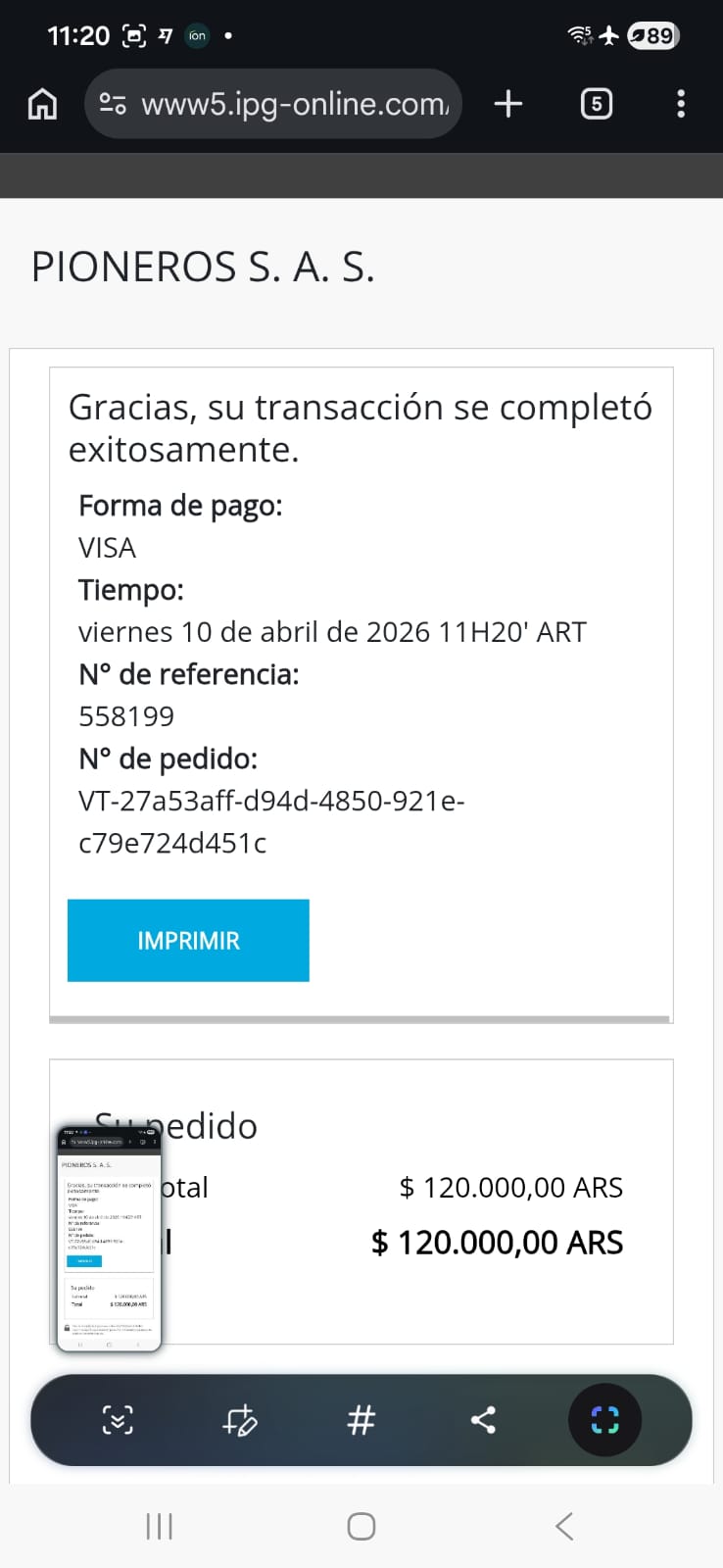
Task: Edit the screenshot with the crop-pencil icon
Action: coord(239,1420)
